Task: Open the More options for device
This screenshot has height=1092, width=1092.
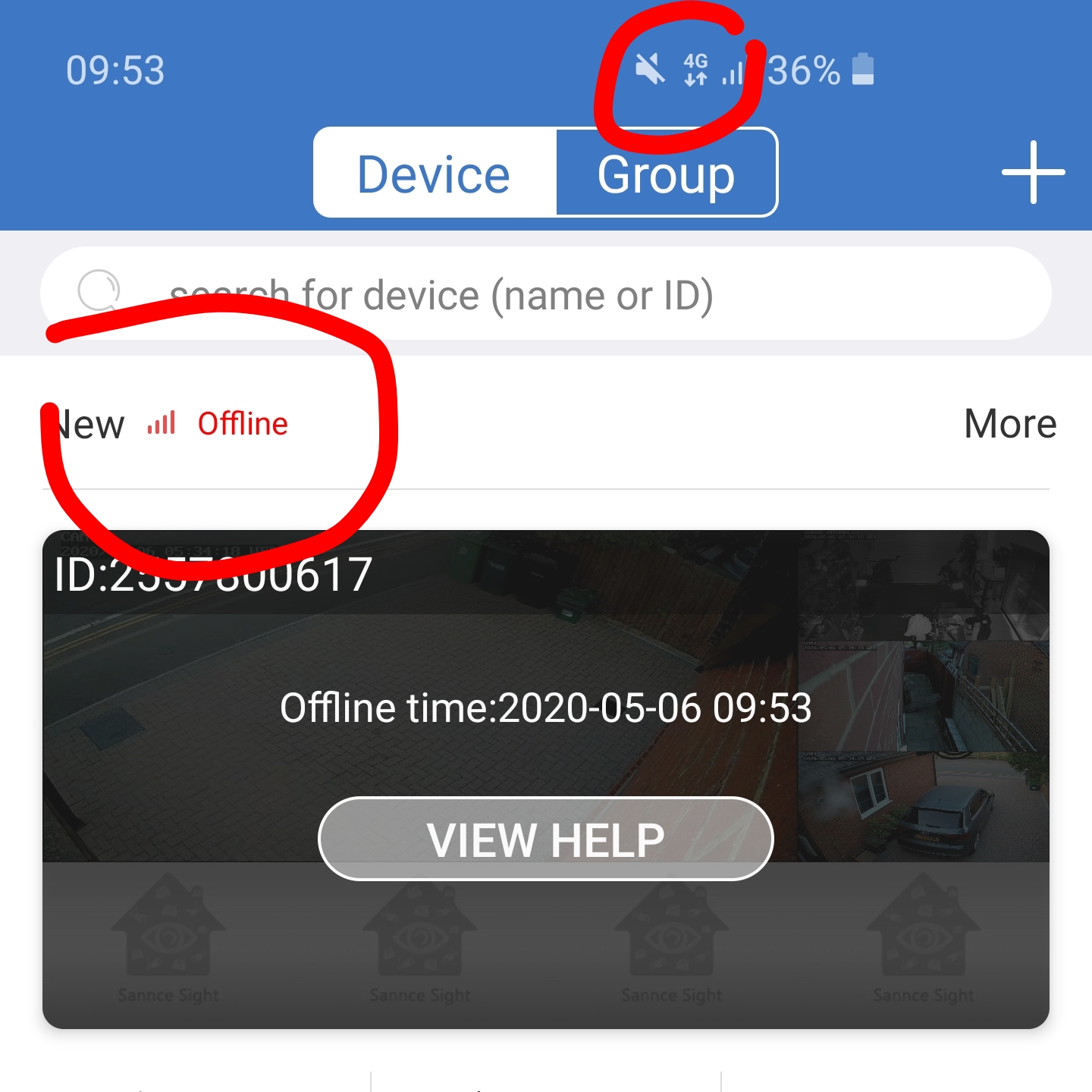Action: click(x=1009, y=423)
